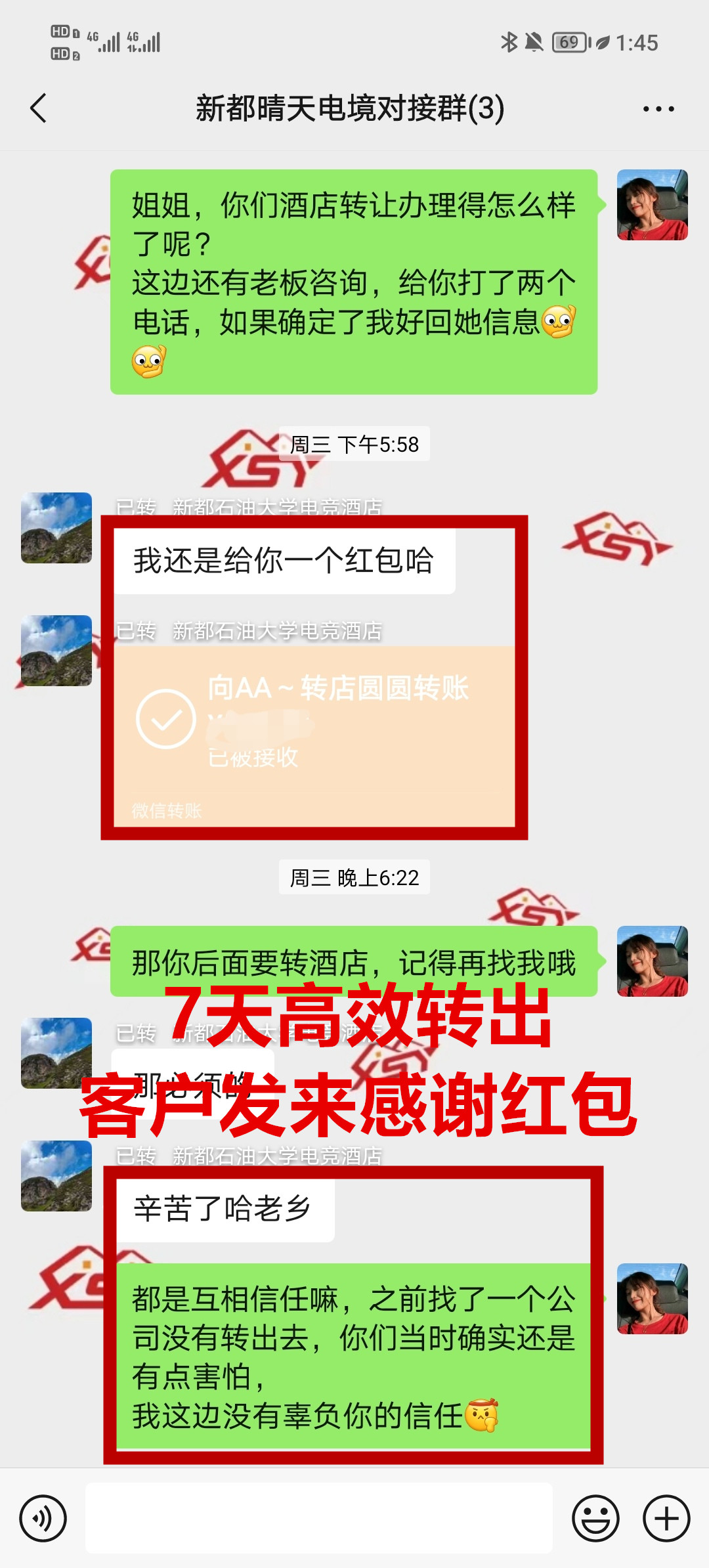The width and height of the screenshot is (709, 1568).
Task: Tap the sender avatar beside 姐姐 message
Action: [x=652, y=205]
